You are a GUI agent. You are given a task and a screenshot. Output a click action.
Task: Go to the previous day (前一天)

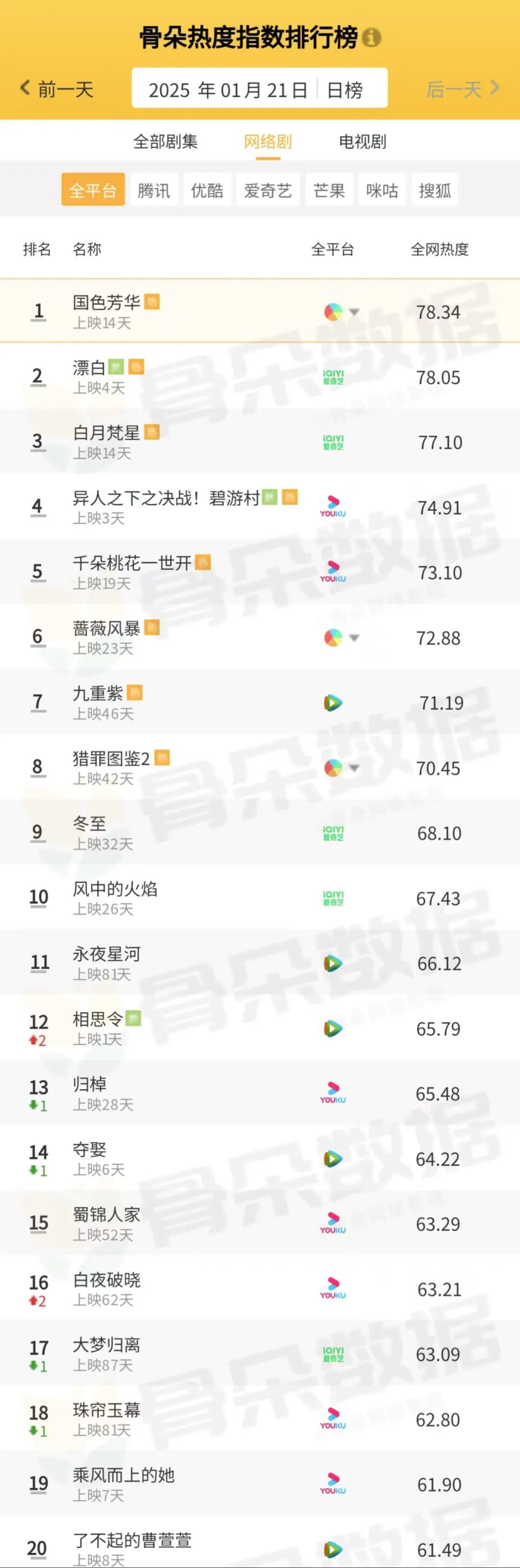pos(57,89)
